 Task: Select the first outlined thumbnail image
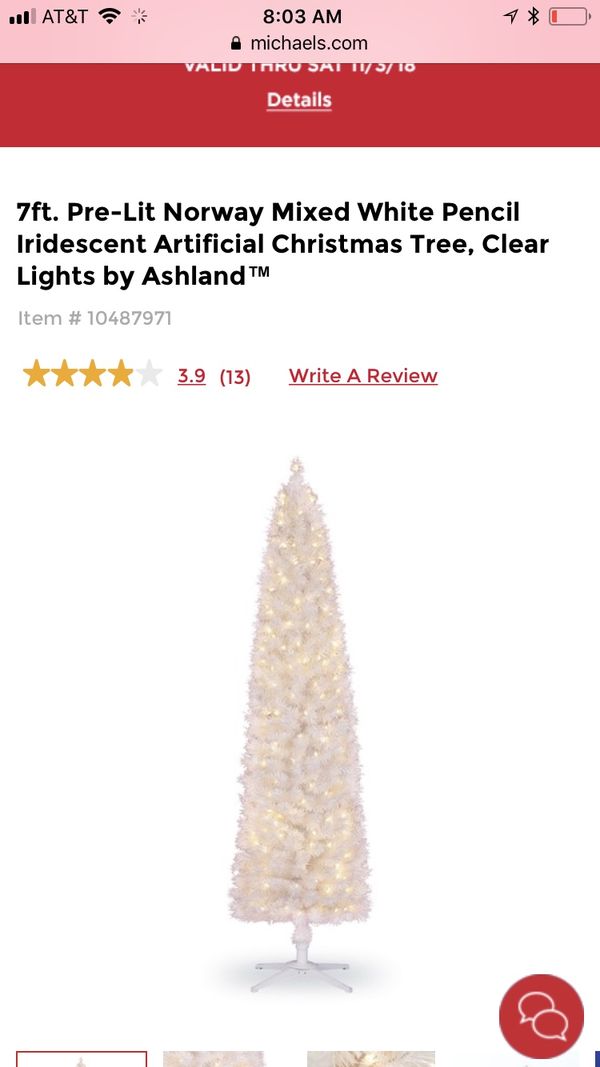click(82, 1059)
